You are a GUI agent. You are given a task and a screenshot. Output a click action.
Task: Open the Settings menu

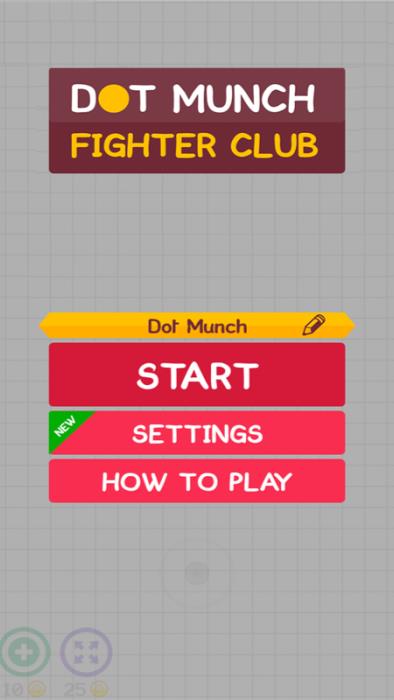(x=197, y=433)
